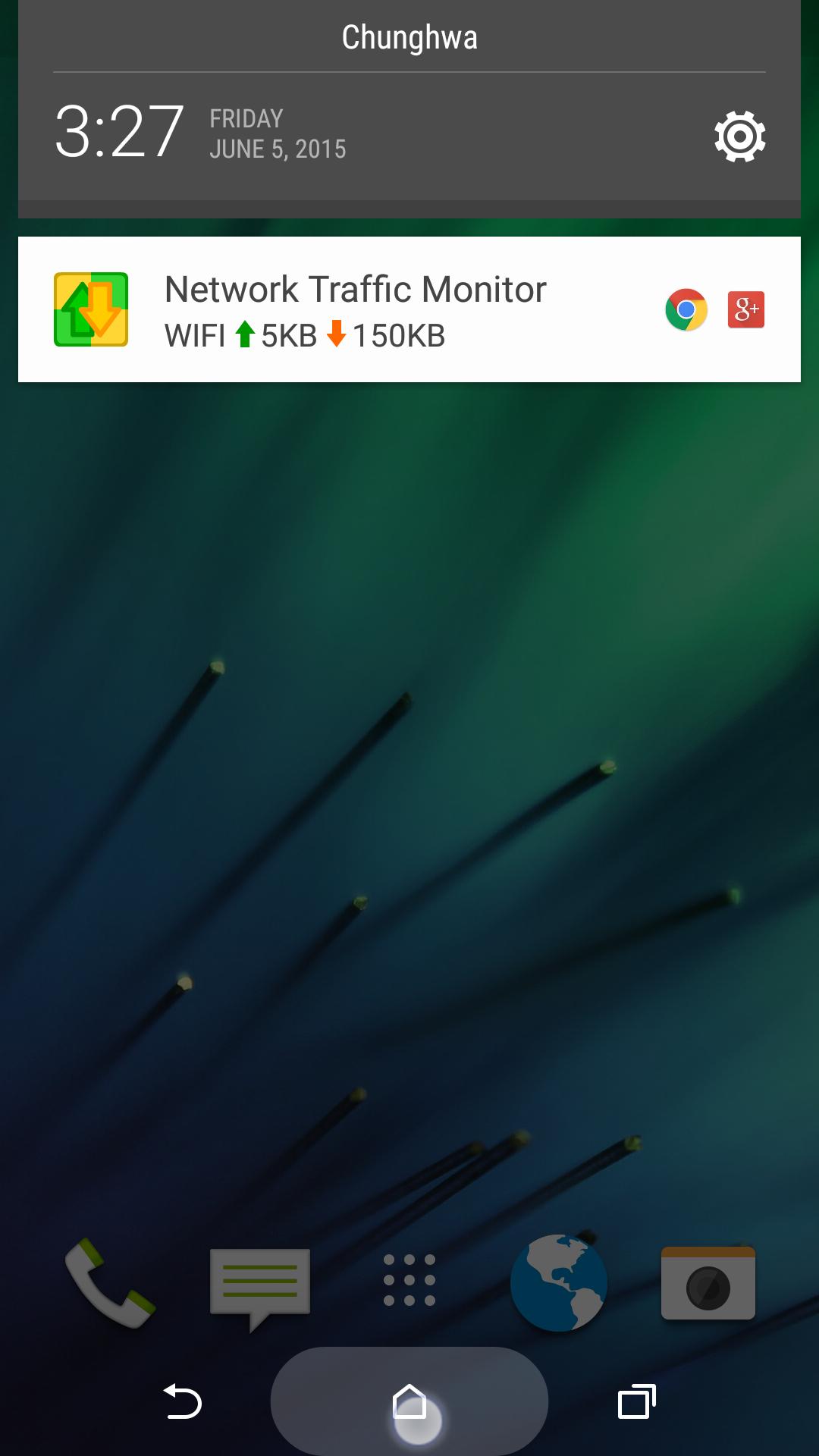
Task: Open settings via the gear icon
Action: coord(739,136)
